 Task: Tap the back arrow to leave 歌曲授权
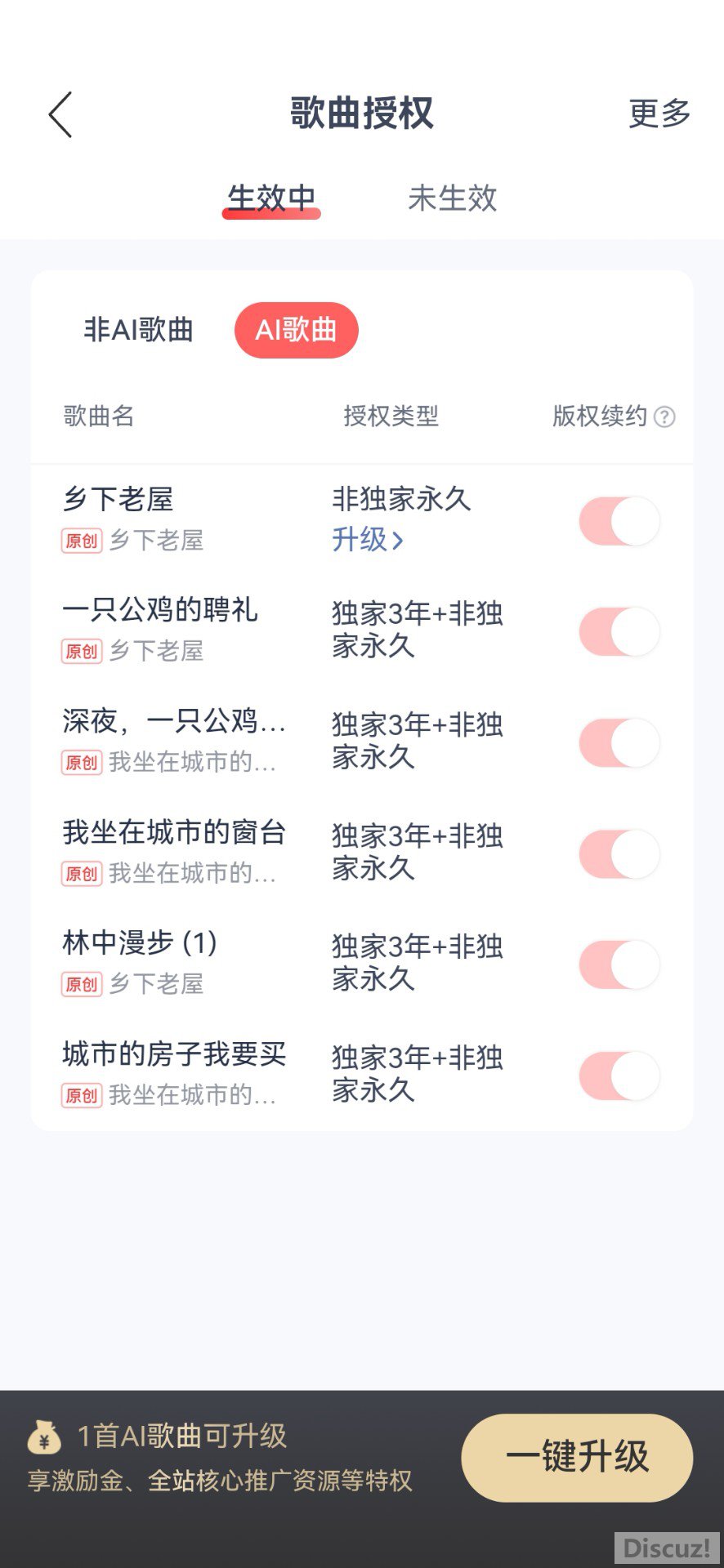click(x=59, y=114)
